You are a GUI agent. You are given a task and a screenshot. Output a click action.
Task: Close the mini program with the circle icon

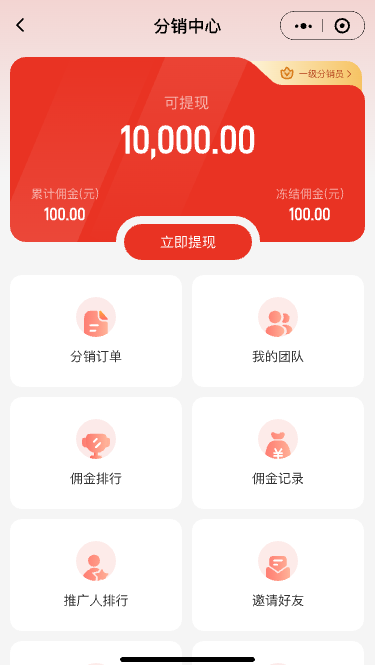[x=342, y=26]
